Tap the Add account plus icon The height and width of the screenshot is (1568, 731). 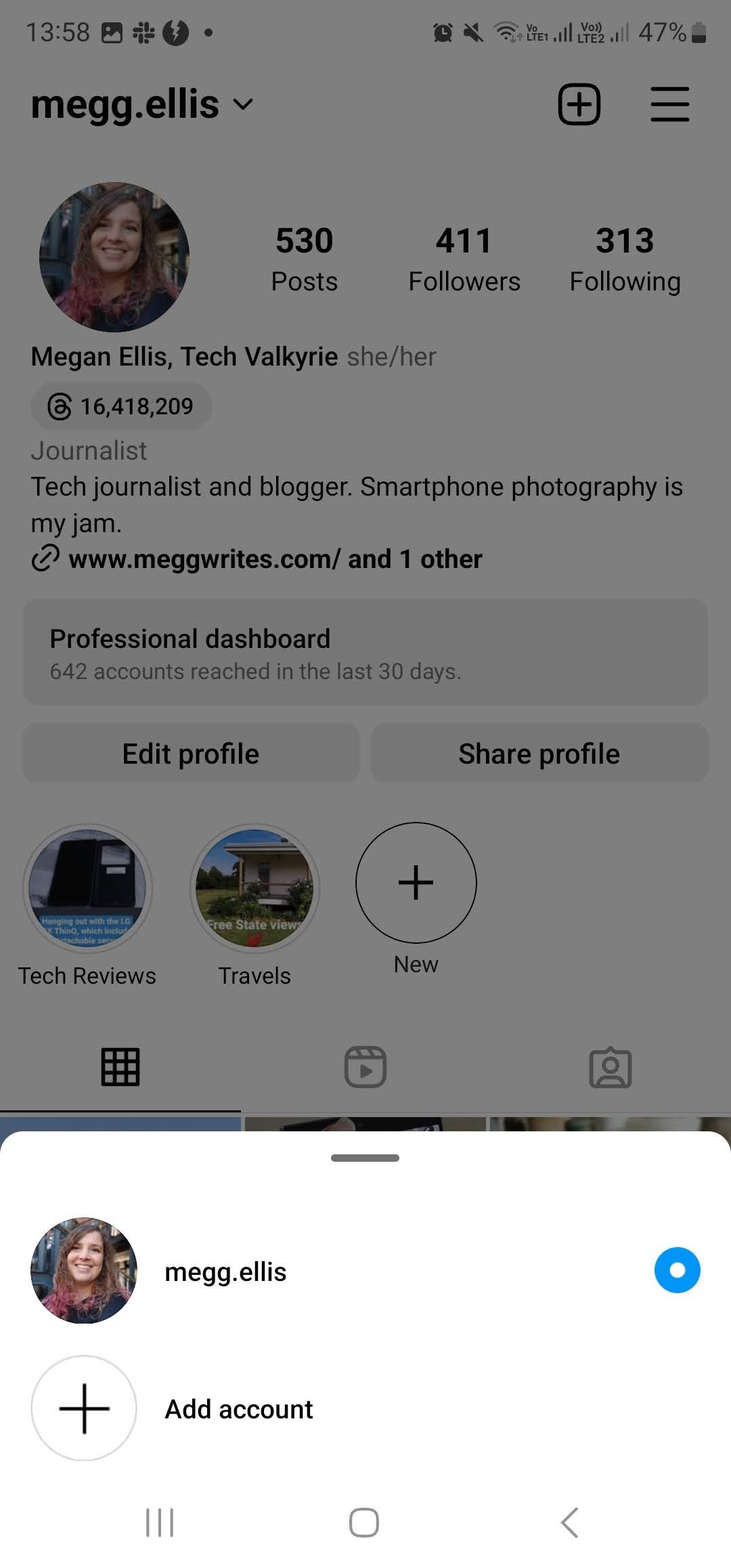[83, 1408]
